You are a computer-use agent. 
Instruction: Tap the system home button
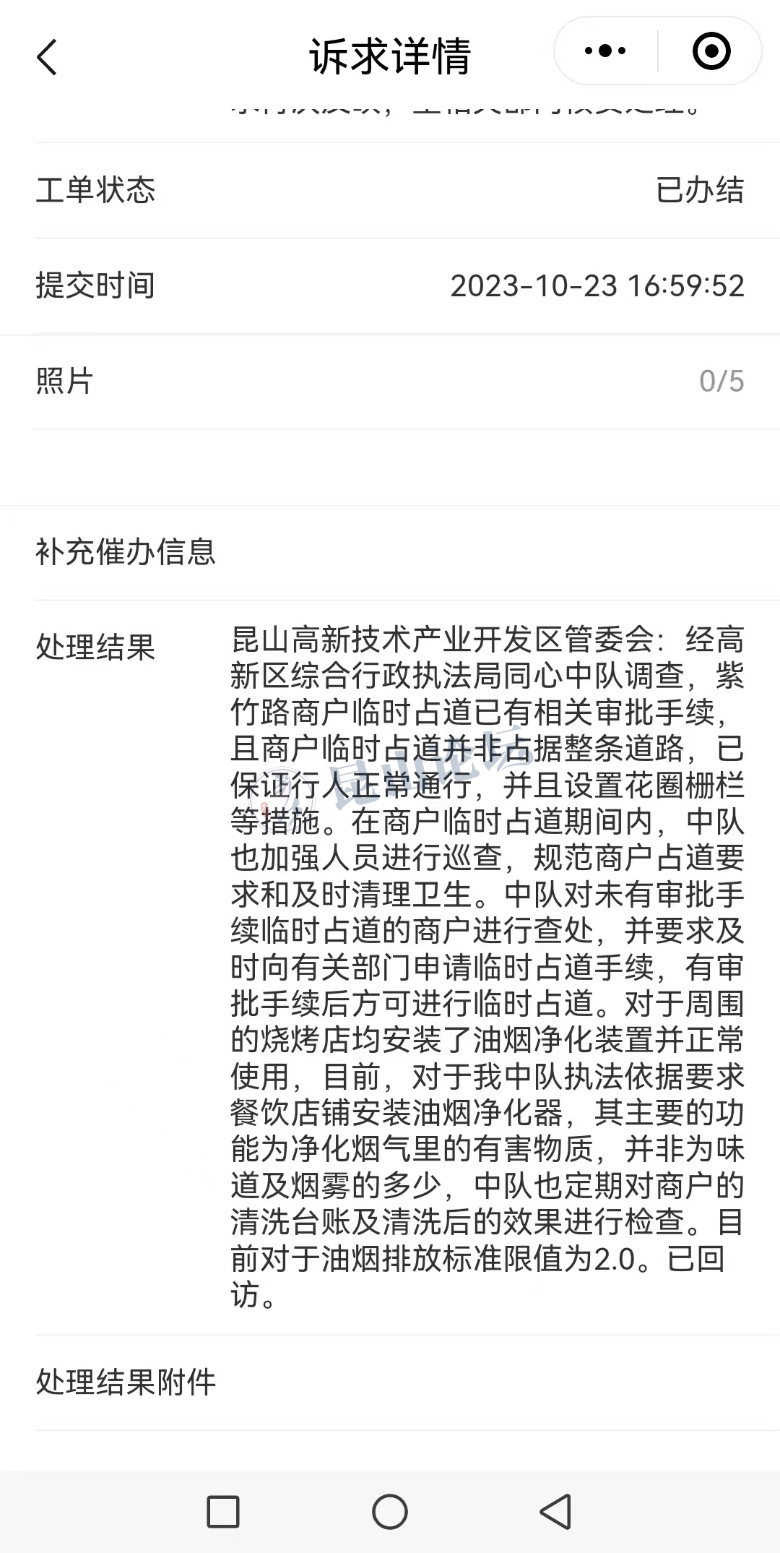(x=389, y=1511)
